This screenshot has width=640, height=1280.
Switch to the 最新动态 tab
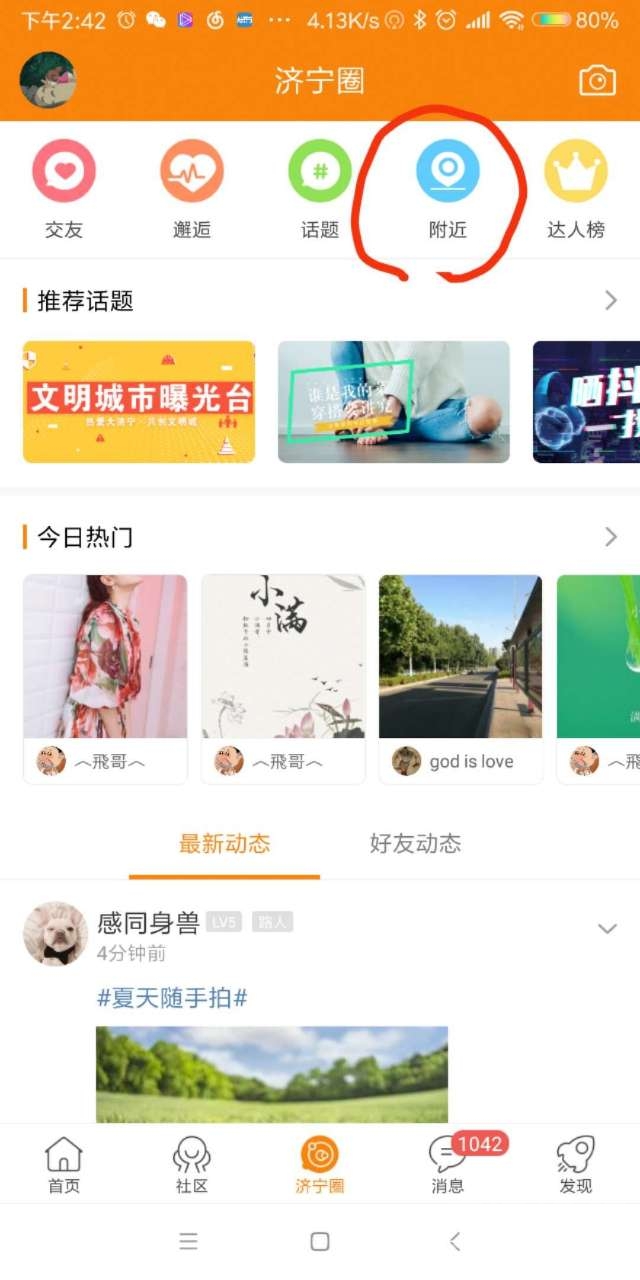[224, 843]
